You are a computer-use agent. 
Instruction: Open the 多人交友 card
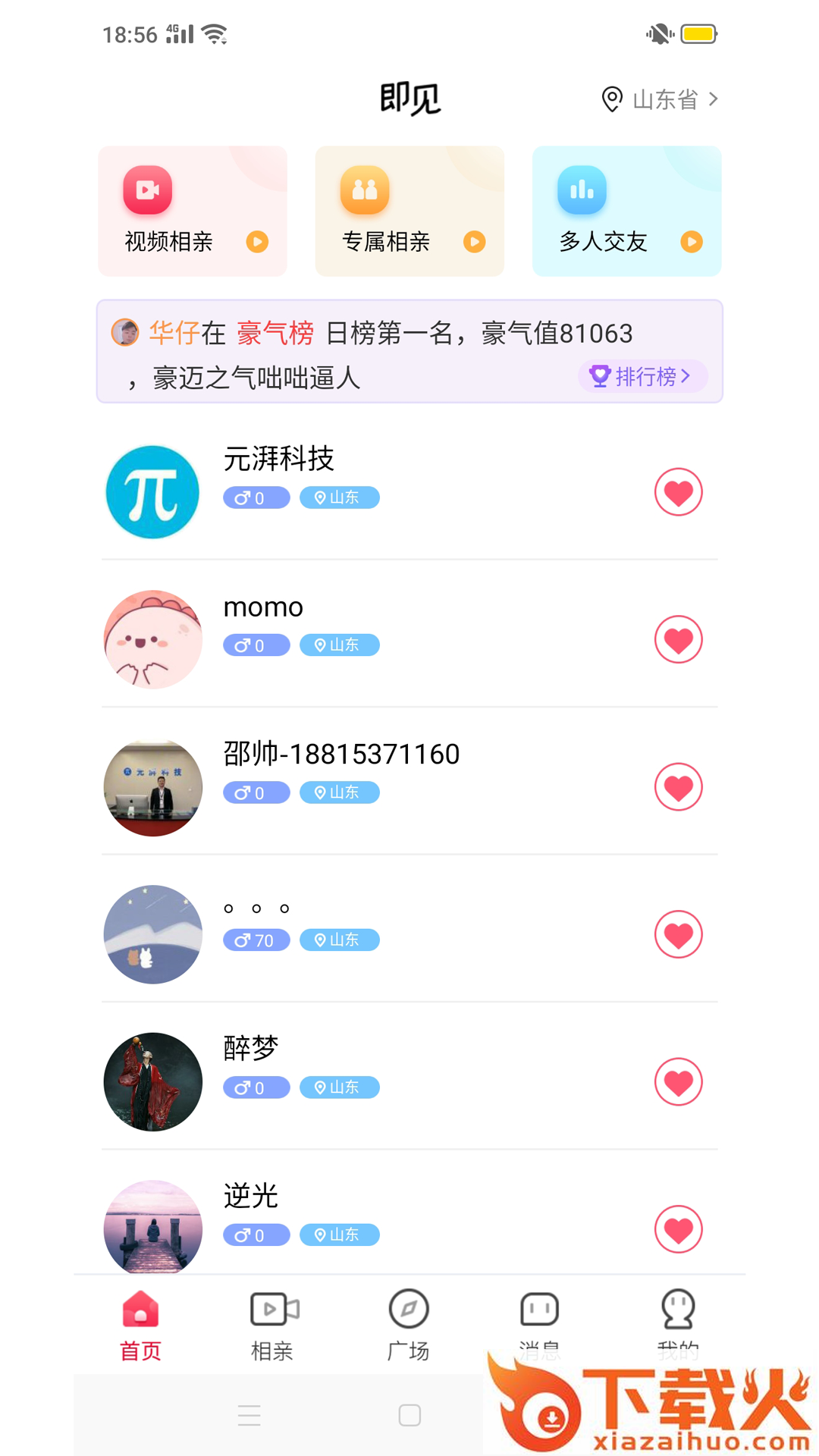pyautogui.click(x=626, y=211)
